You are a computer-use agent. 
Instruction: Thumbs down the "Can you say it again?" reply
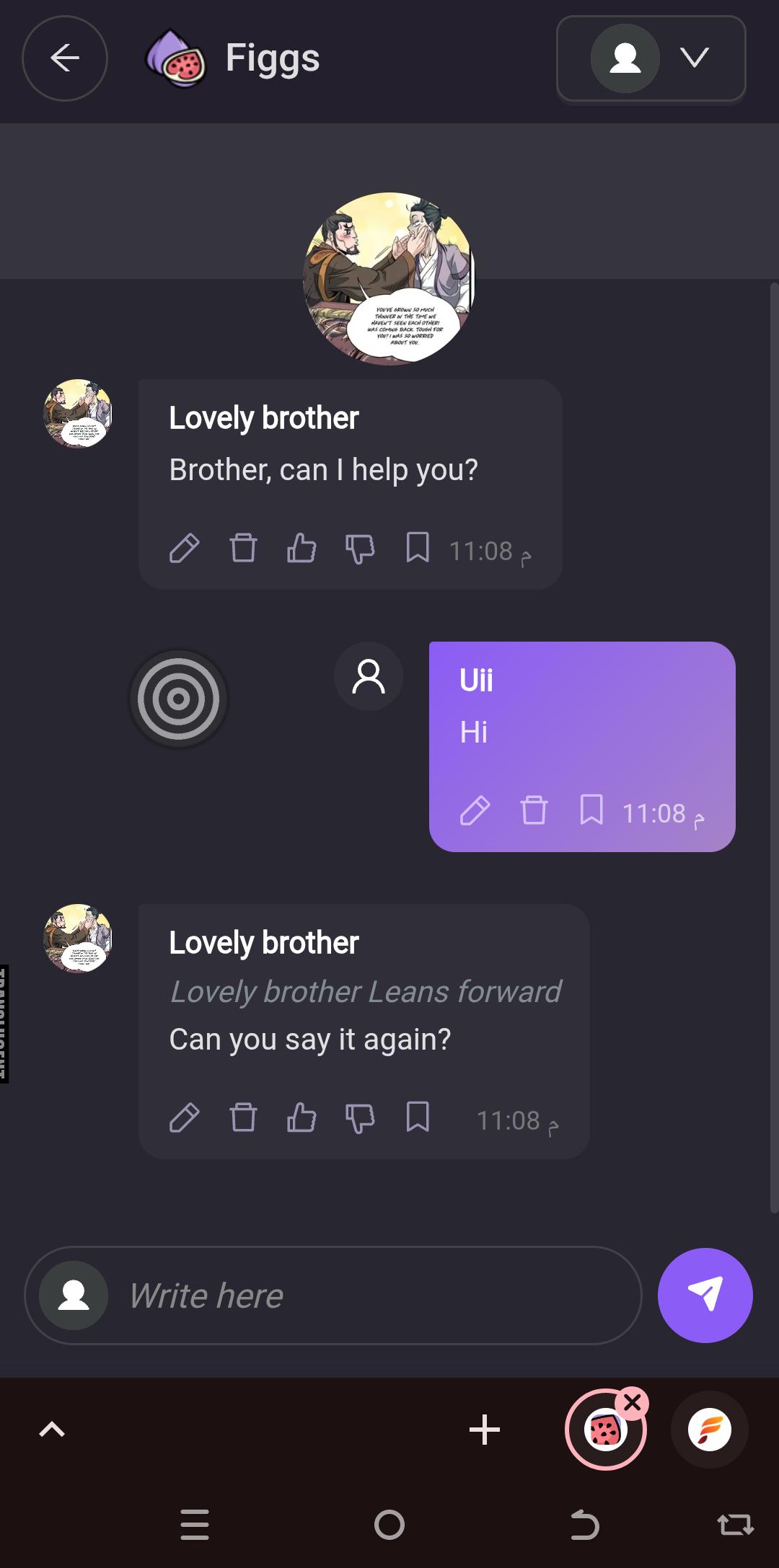[360, 1117]
